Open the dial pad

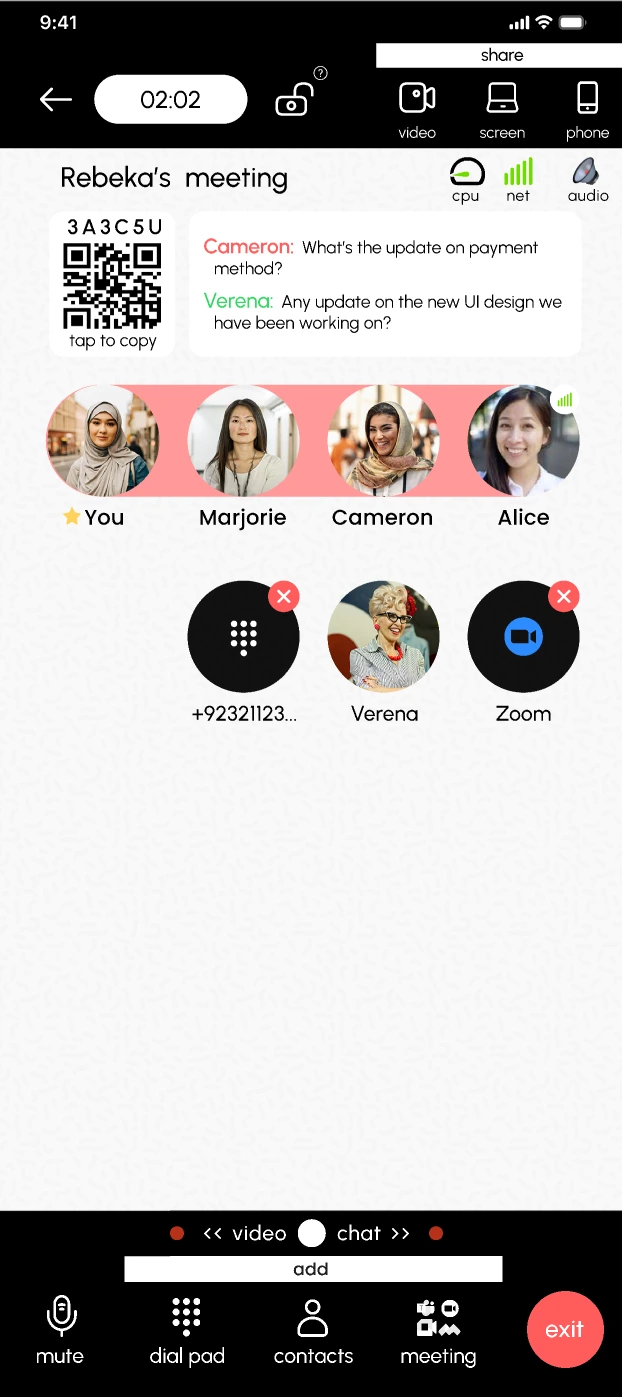(187, 1331)
